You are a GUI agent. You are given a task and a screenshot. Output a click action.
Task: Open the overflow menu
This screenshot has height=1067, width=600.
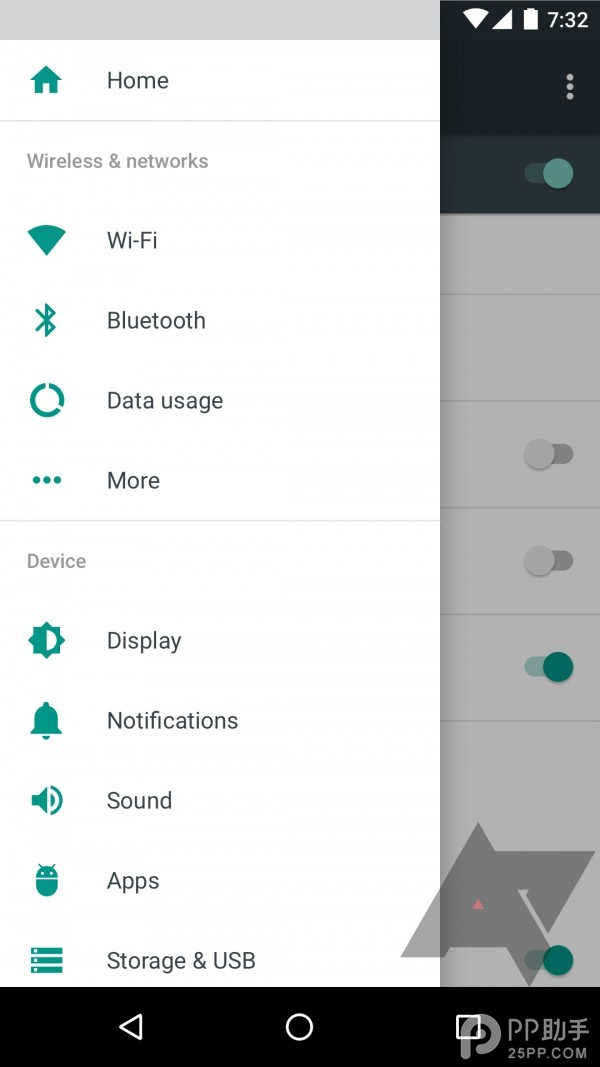click(570, 87)
